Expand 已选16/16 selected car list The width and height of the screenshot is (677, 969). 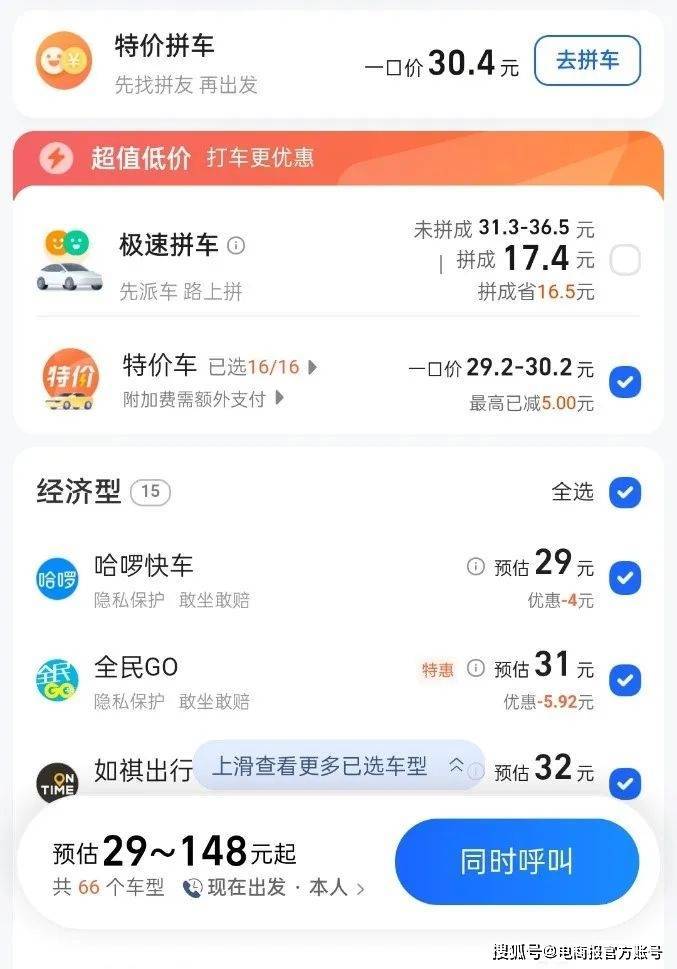(263, 367)
